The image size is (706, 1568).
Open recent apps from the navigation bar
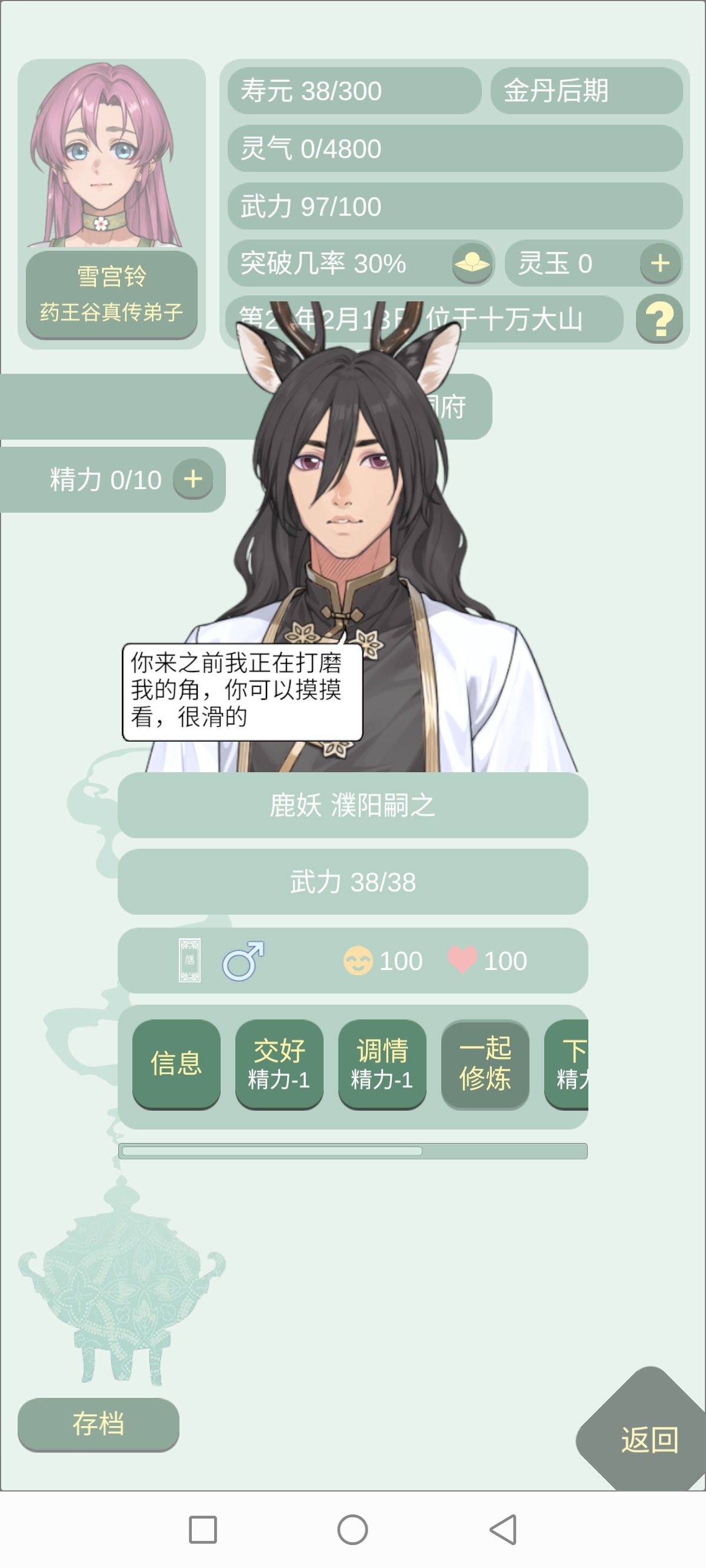(x=202, y=1529)
